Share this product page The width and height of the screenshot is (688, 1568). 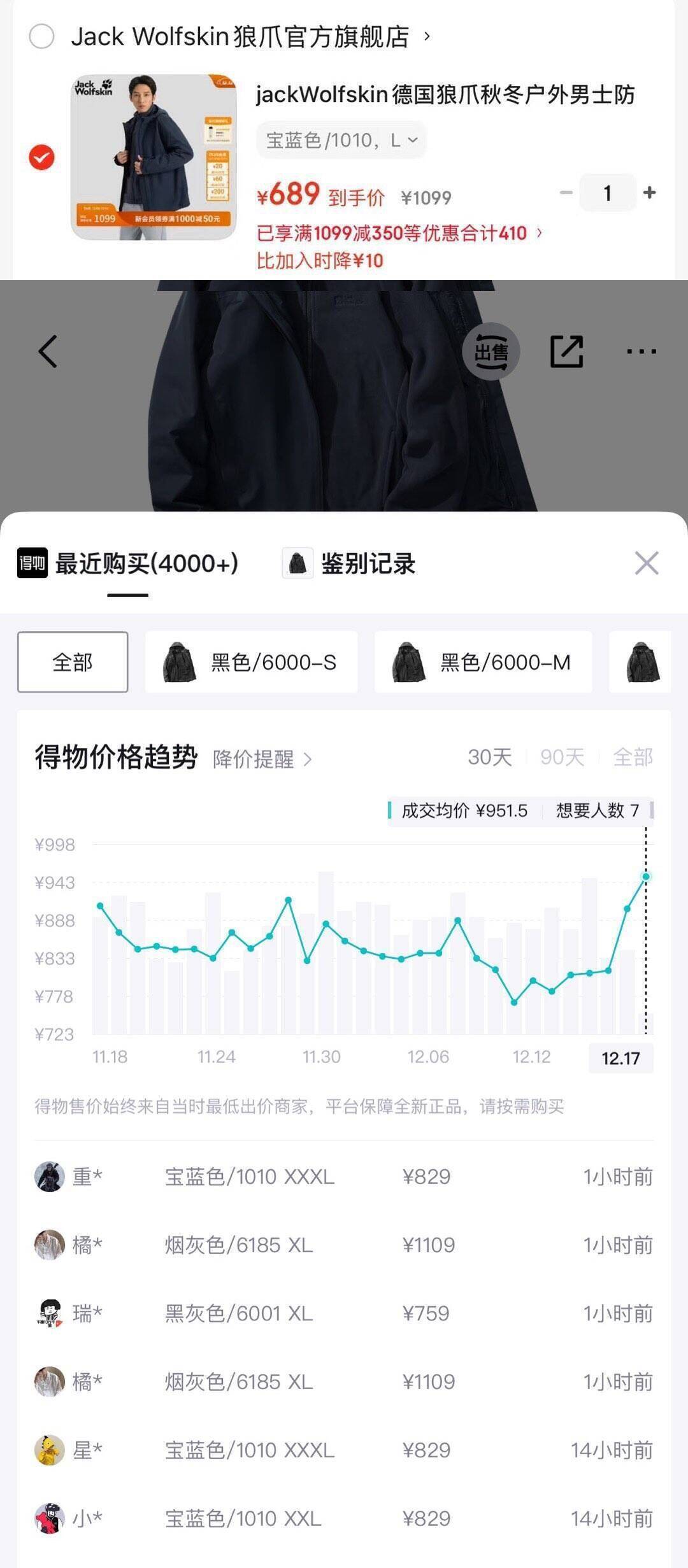tap(566, 351)
